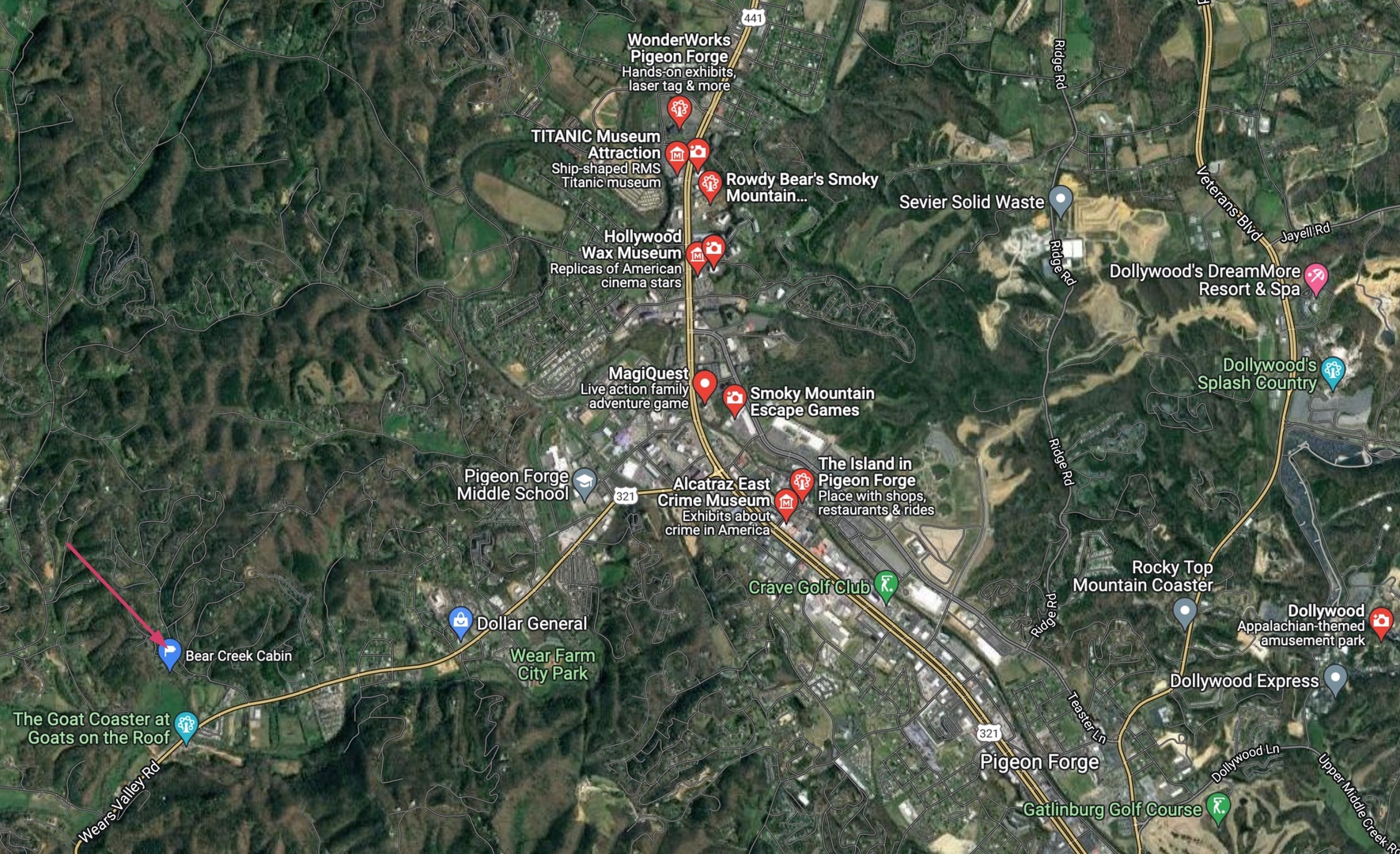Image resolution: width=1400 pixels, height=854 pixels.
Task: Select Dollywood's Splash Country marker
Action: tap(1333, 372)
